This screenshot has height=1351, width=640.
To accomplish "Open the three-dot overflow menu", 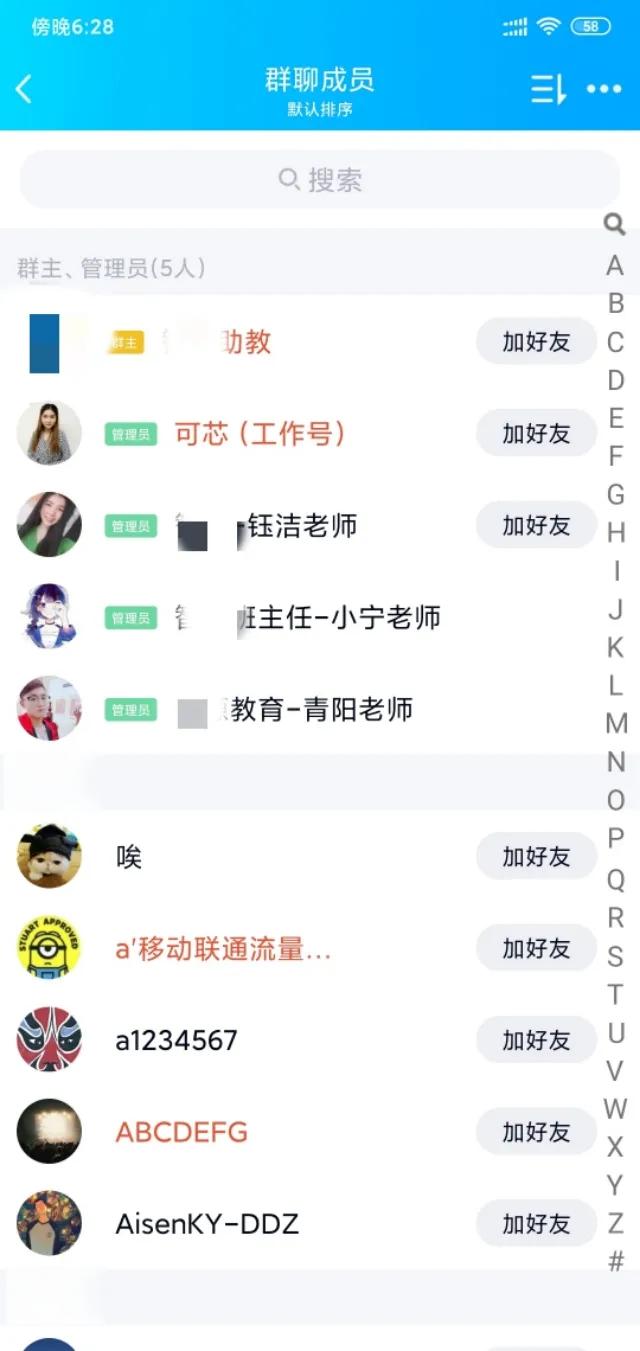I will [604, 90].
